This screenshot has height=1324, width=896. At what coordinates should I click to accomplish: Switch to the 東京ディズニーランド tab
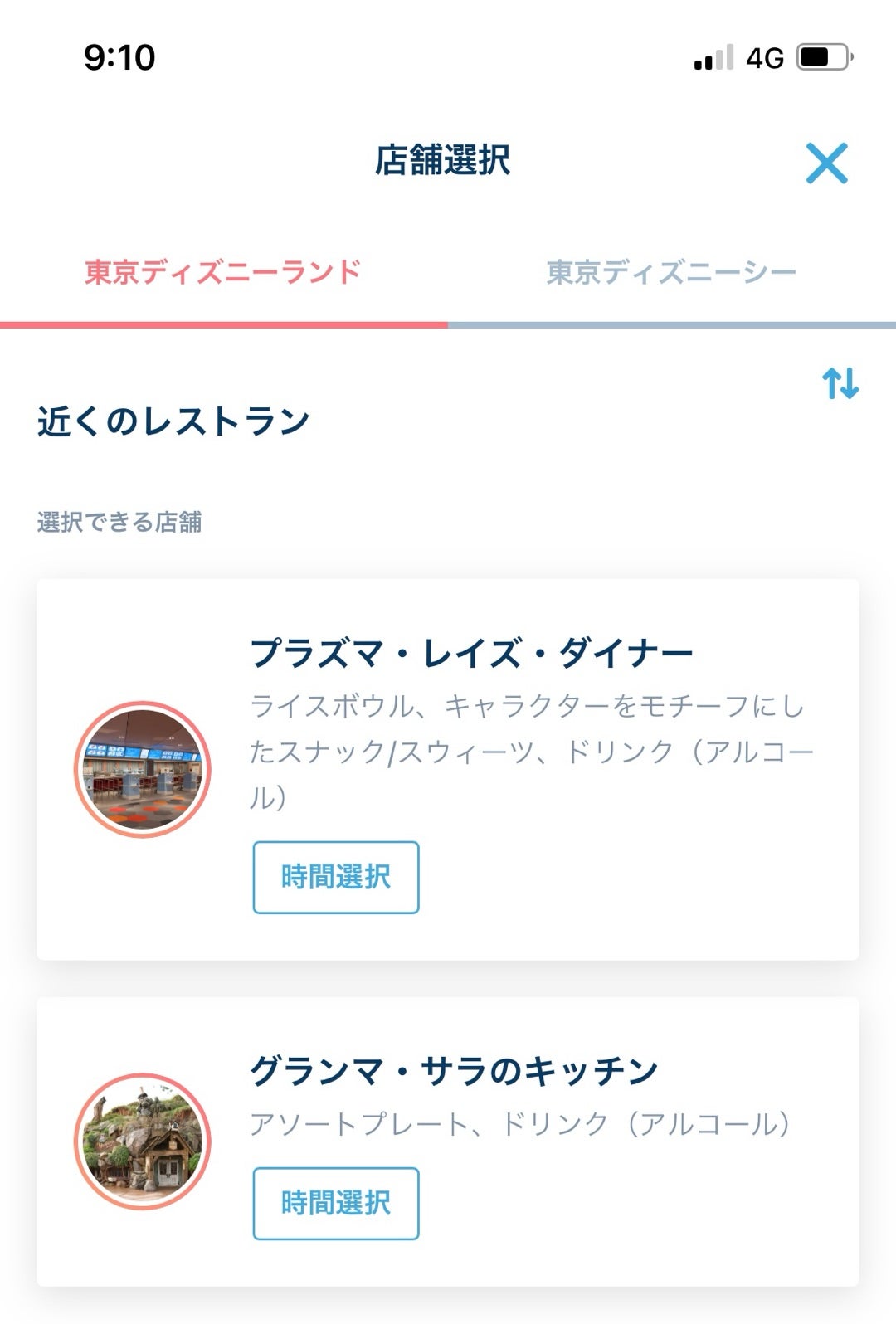coord(222,272)
